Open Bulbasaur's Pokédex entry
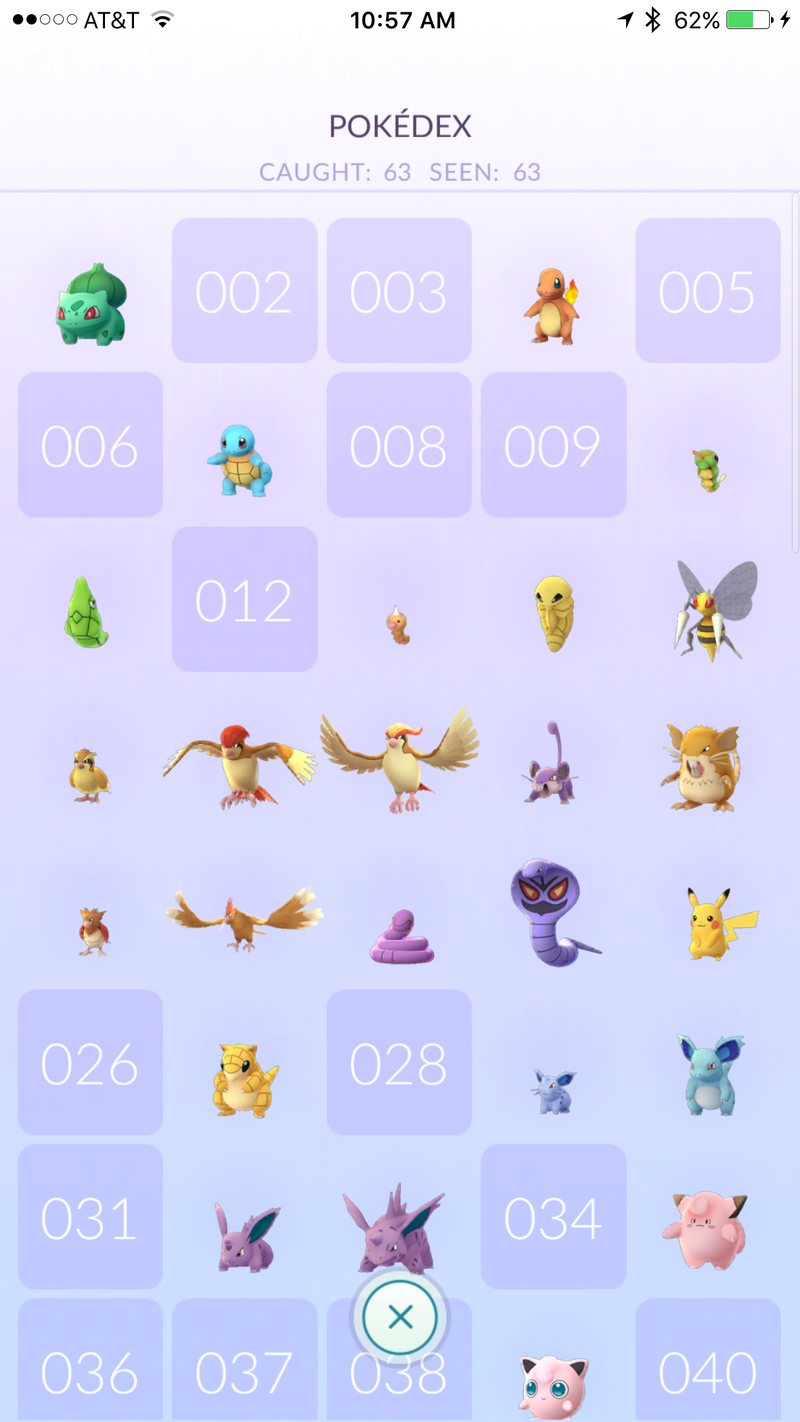This screenshot has height=1422, width=800. (91, 304)
